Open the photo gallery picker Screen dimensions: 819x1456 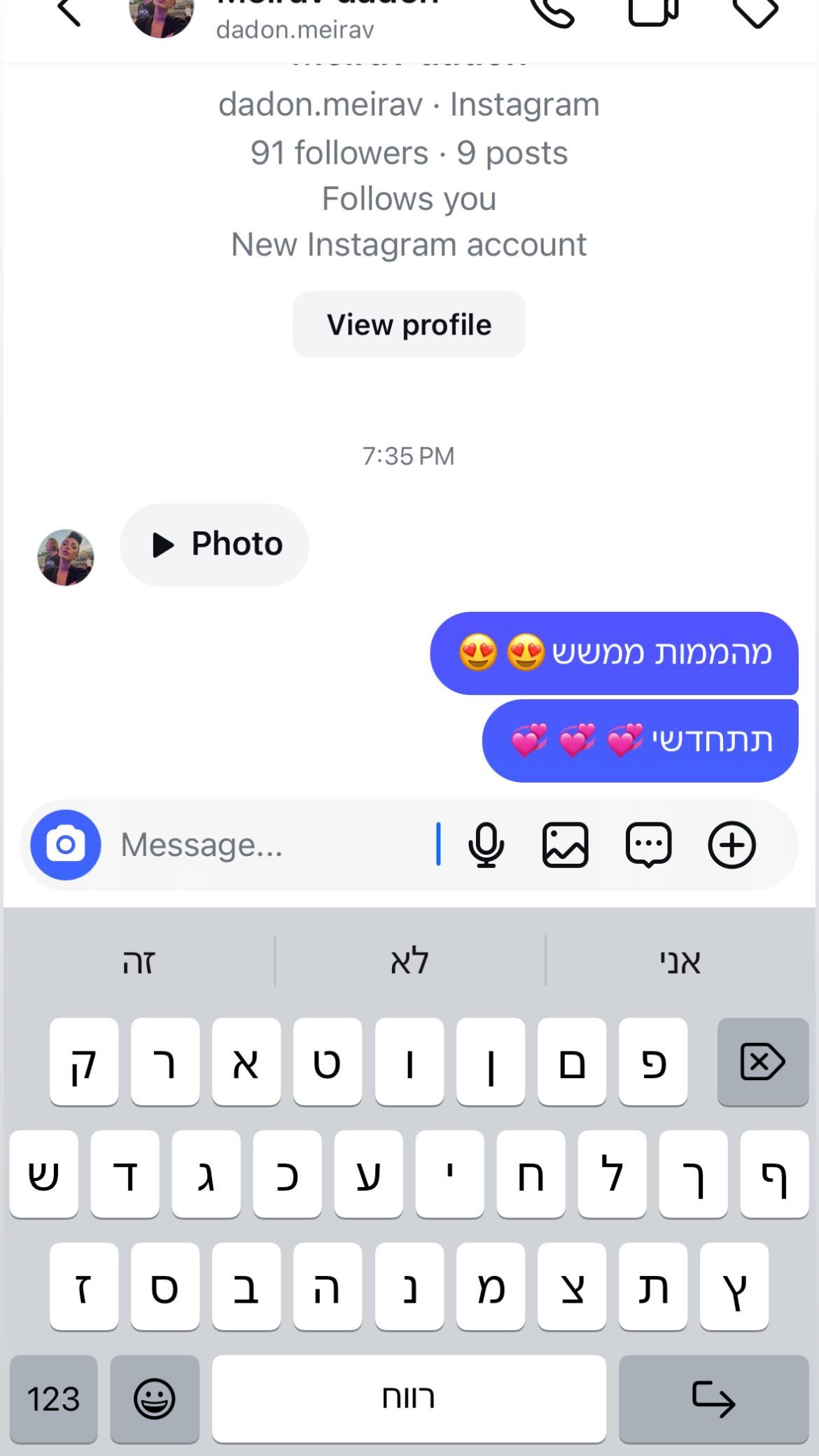(x=566, y=845)
